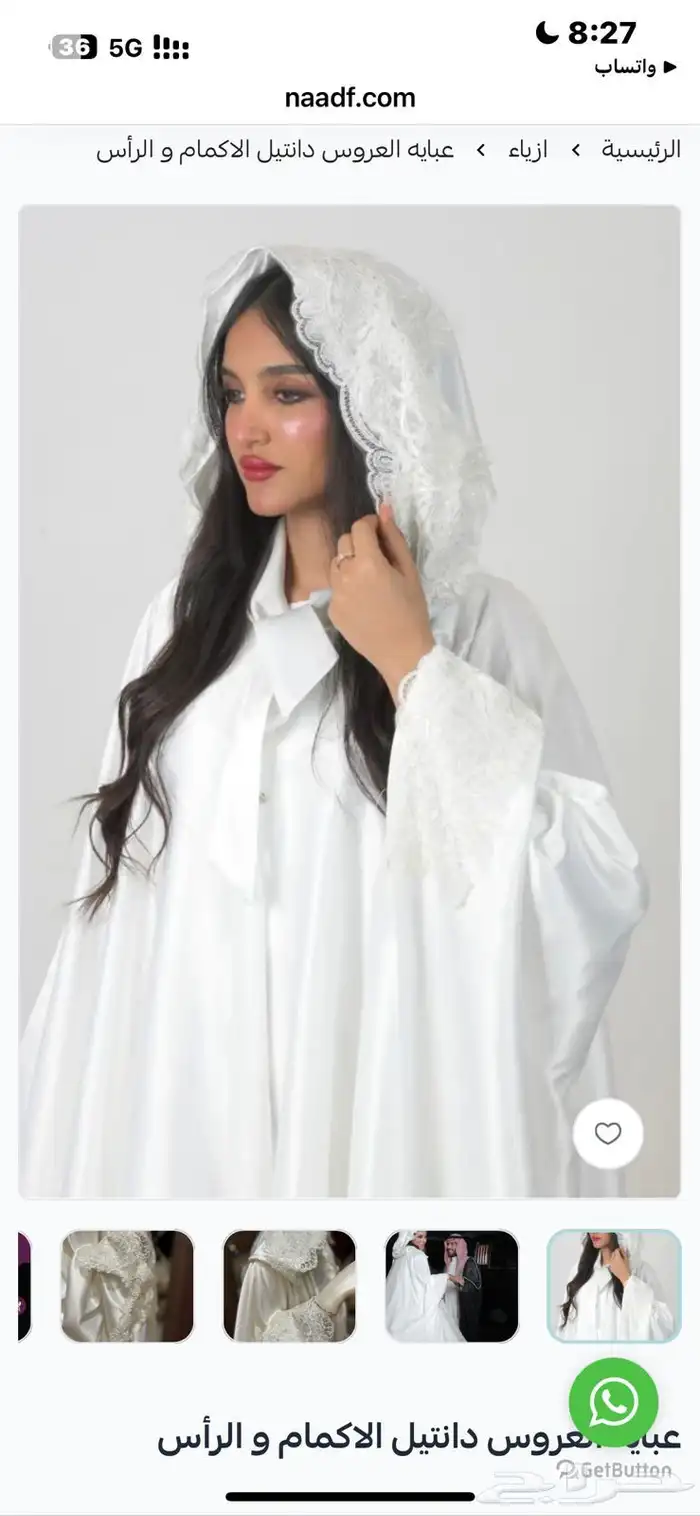Return to واتساب app
700x1516 pixels.
tap(626, 67)
